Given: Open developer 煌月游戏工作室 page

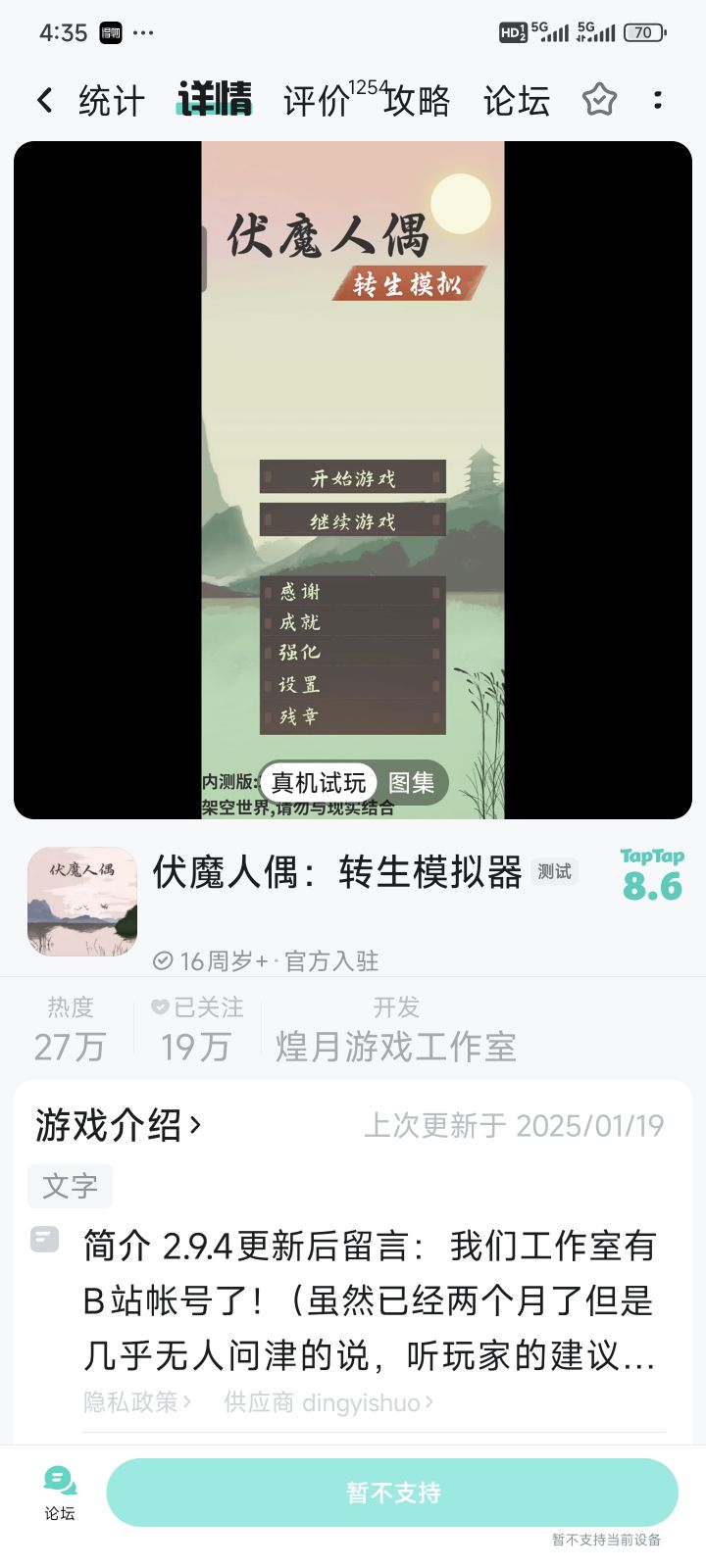Looking at the screenshot, I should coord(397,1046).
